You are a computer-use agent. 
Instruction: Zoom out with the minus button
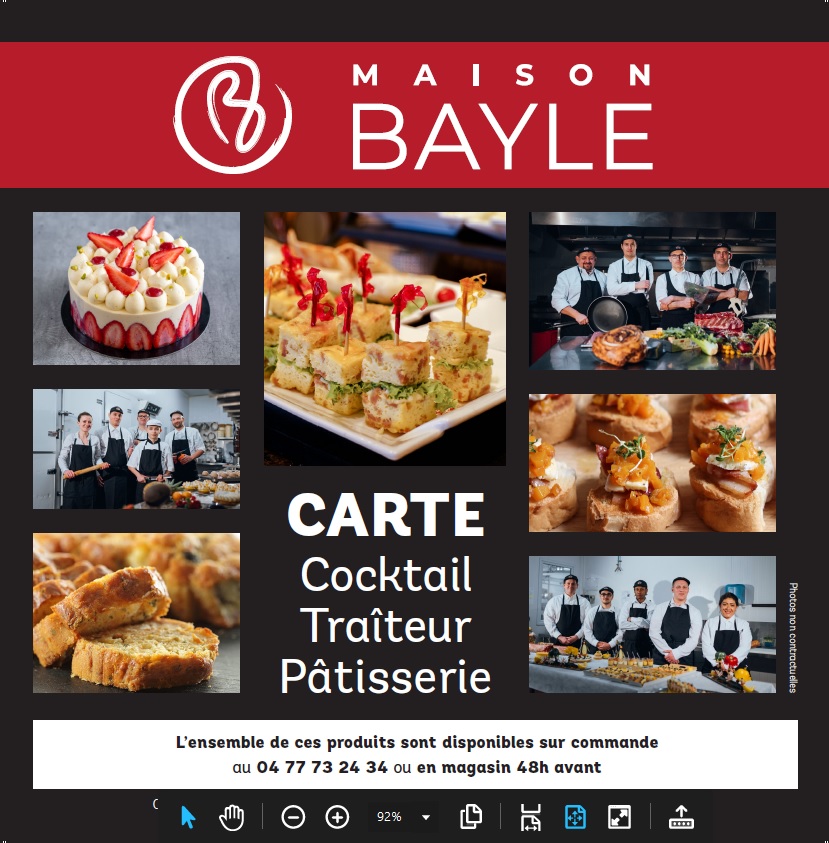coord(293,817)
